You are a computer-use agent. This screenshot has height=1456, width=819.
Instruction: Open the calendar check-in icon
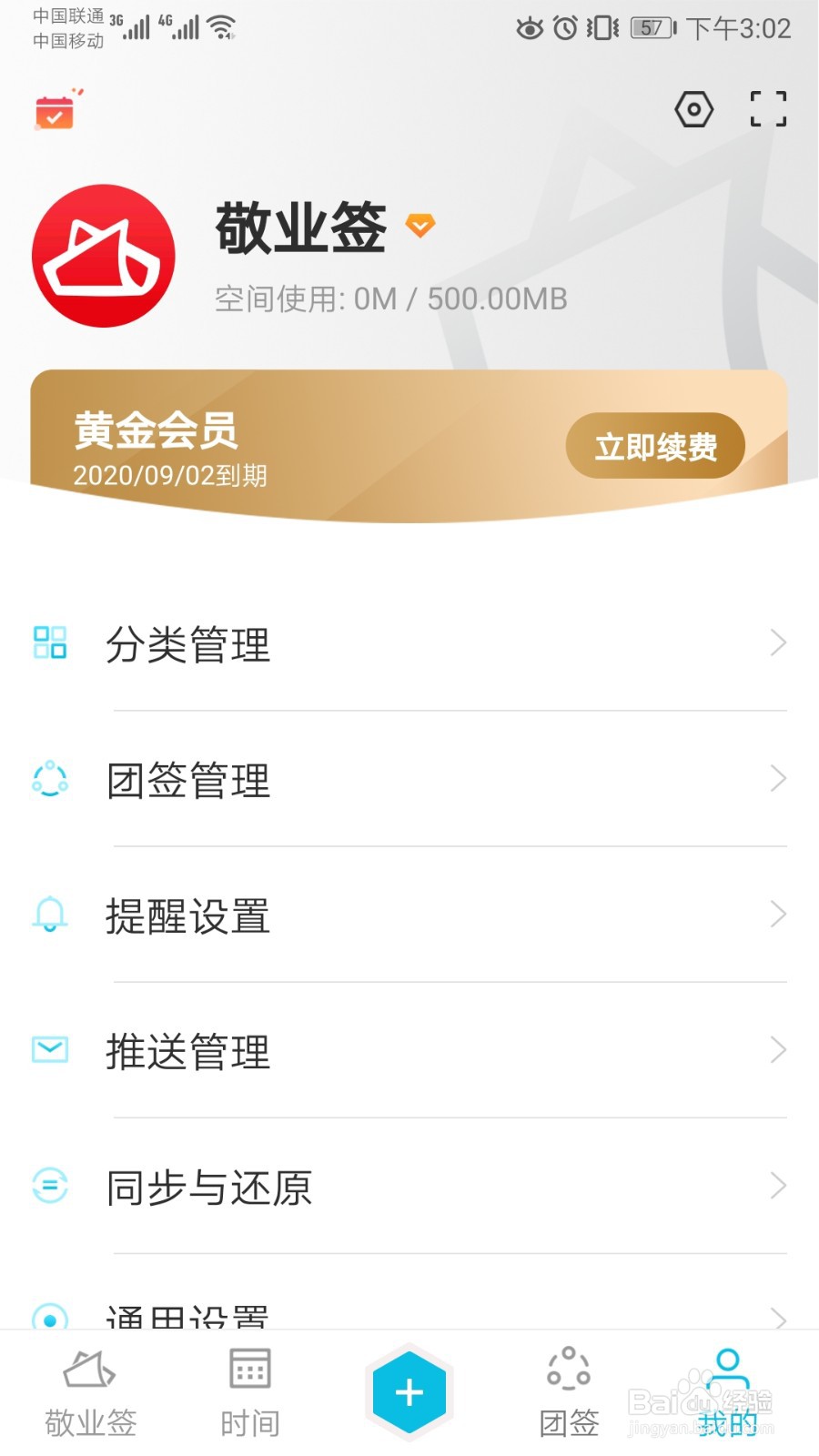point(56,110)
